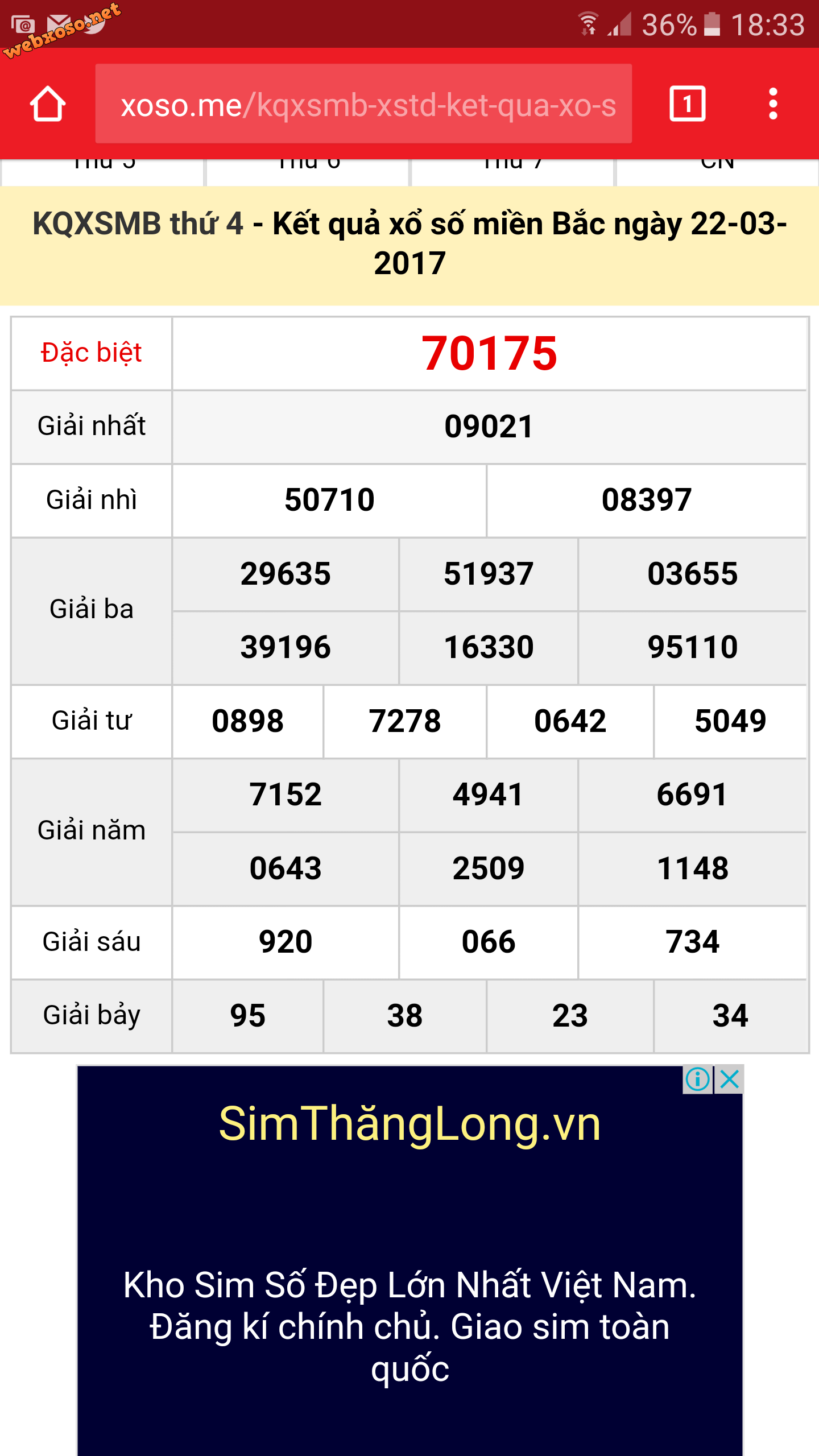Go to the browser home page
819x1456 pixels.
pyautogui.click(x=48, y=104)
